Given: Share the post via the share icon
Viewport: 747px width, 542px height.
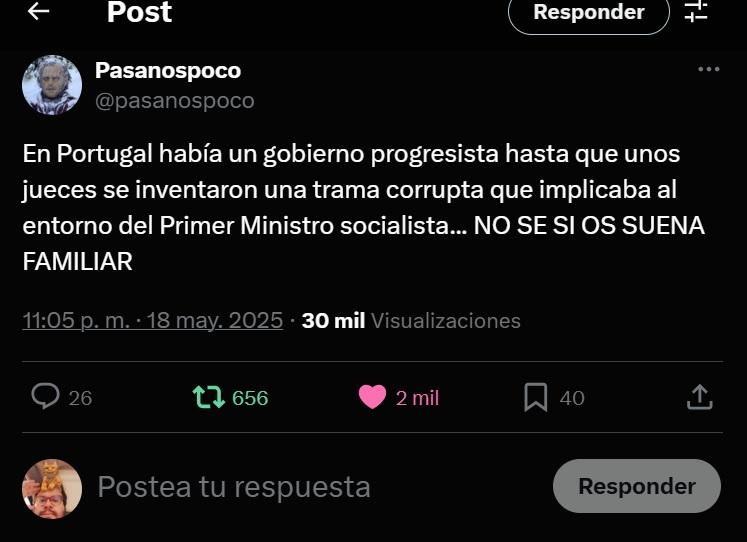Looking at the screenshot, I should coord(699,397).
